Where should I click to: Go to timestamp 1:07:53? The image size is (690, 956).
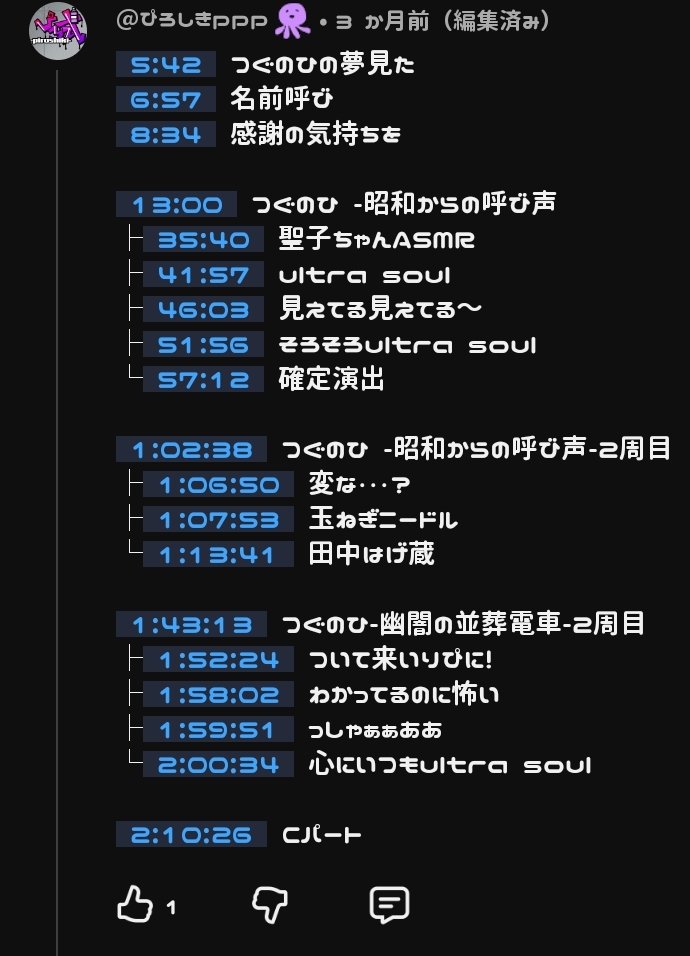tap(218, 520)
